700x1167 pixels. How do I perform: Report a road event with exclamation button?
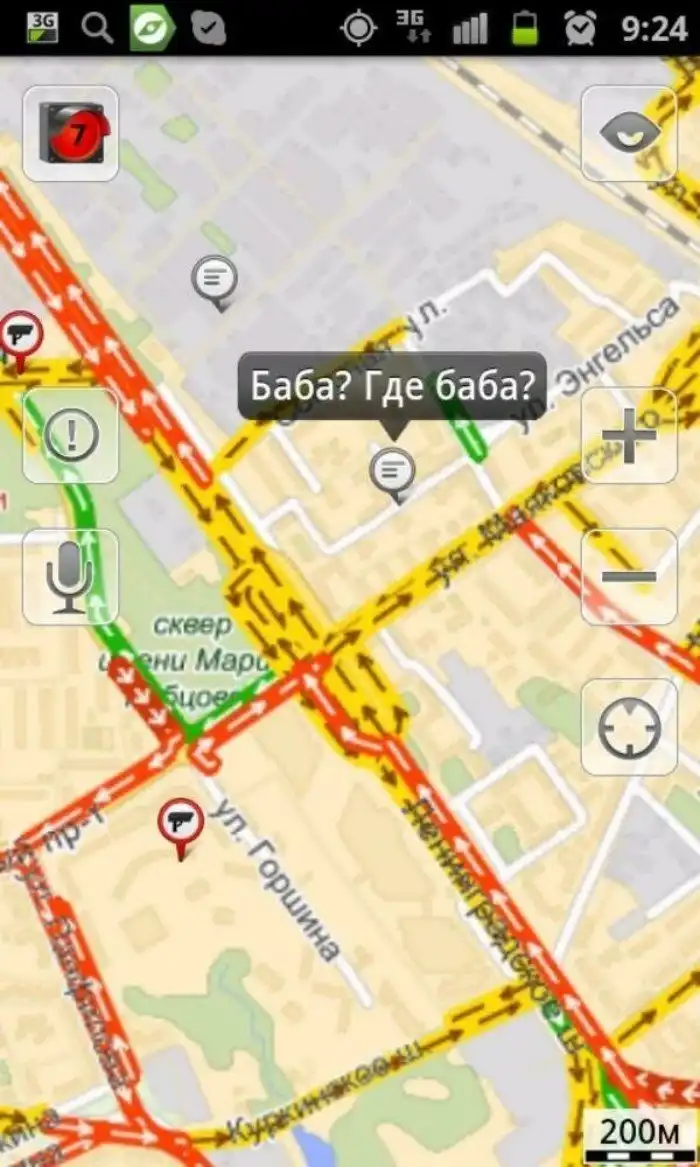(x=71, y=436)
